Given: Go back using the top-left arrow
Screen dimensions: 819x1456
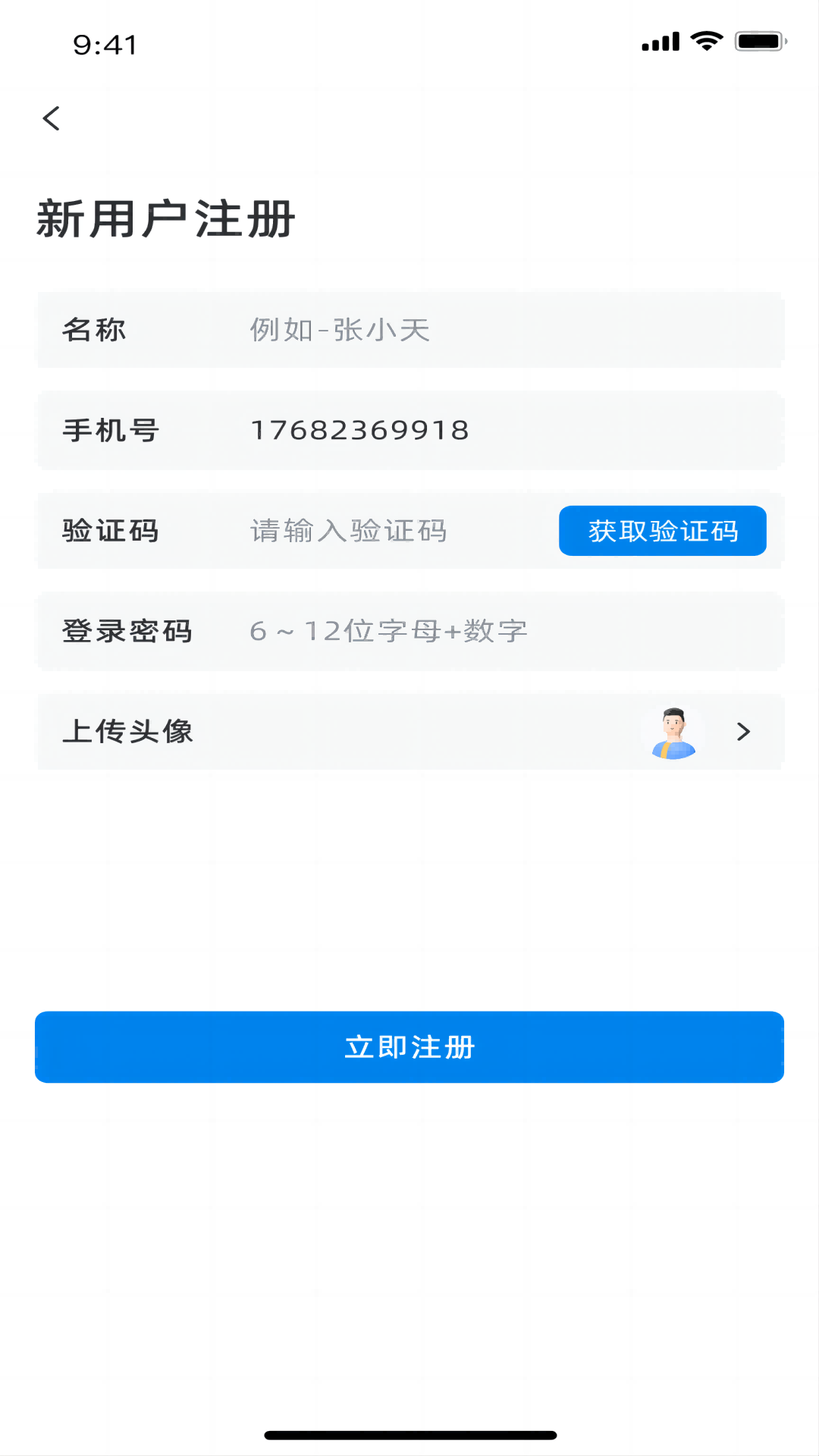Looking at the screenshot, I should click(x=52, y=118).
